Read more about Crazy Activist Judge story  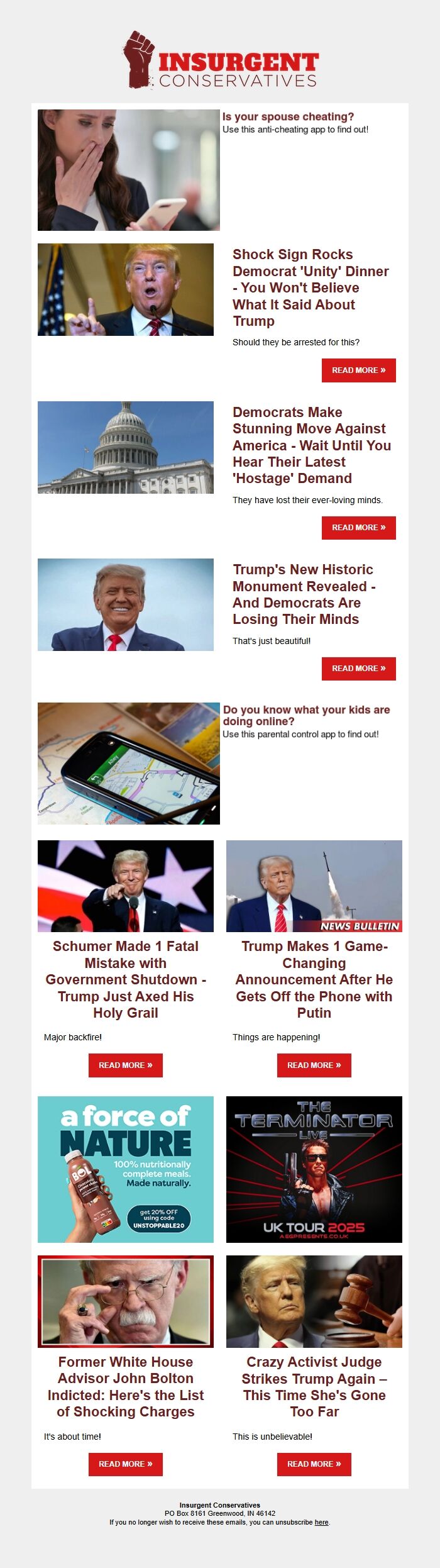click(314, 1464)
